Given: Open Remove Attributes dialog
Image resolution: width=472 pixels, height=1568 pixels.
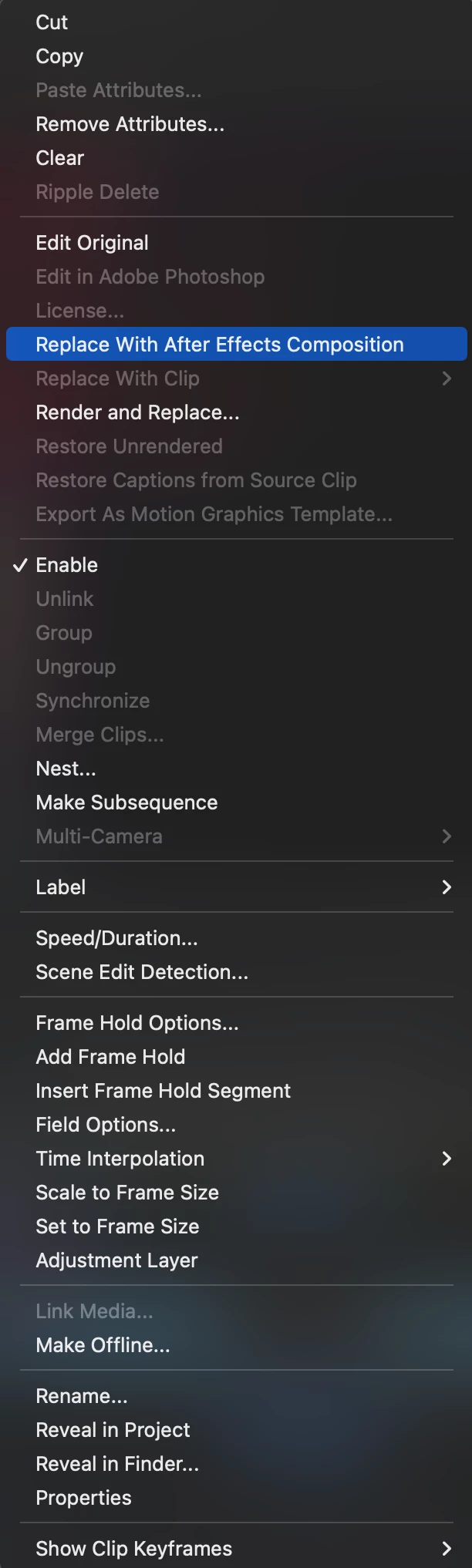Looking at the screenshot, I should pos(130,124).
